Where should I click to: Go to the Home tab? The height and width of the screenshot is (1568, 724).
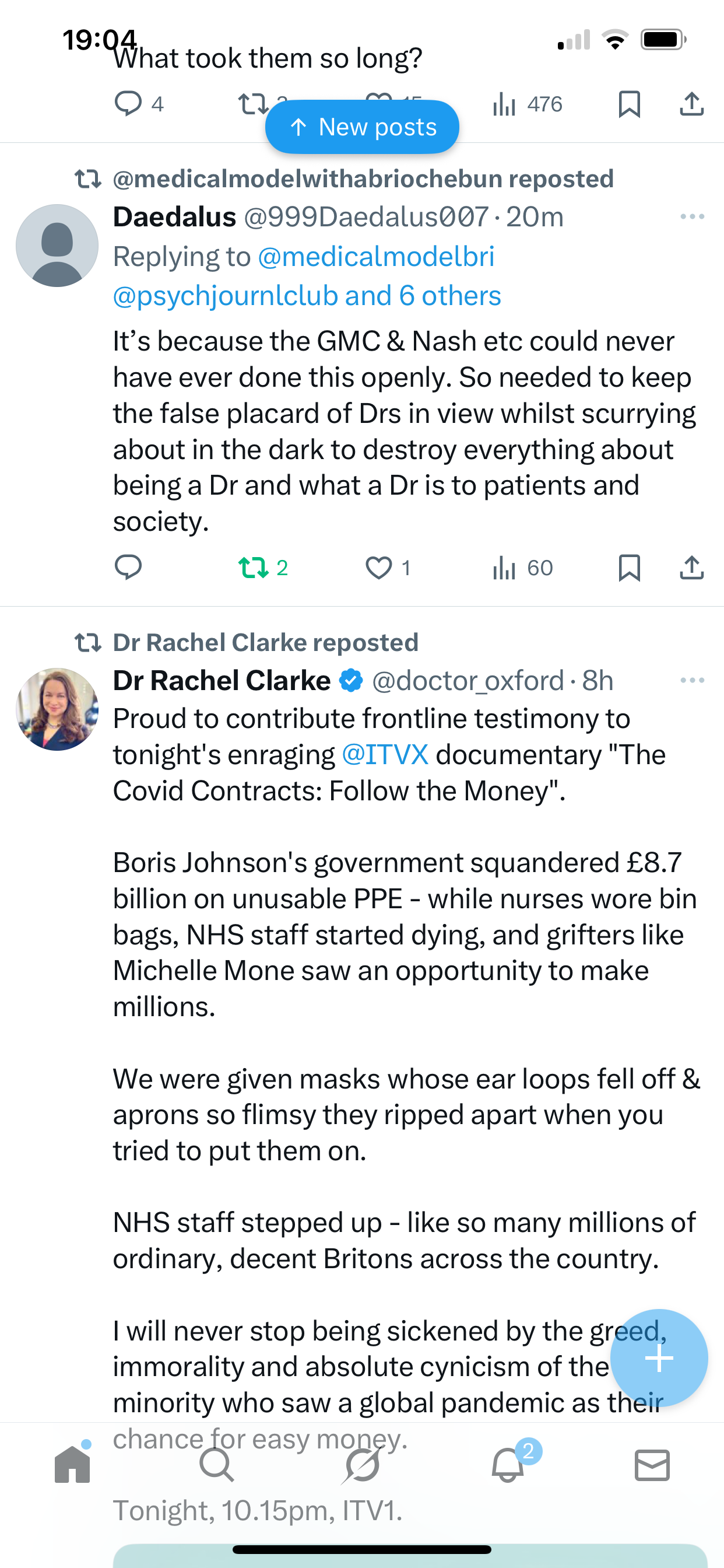pos(72,1465)
